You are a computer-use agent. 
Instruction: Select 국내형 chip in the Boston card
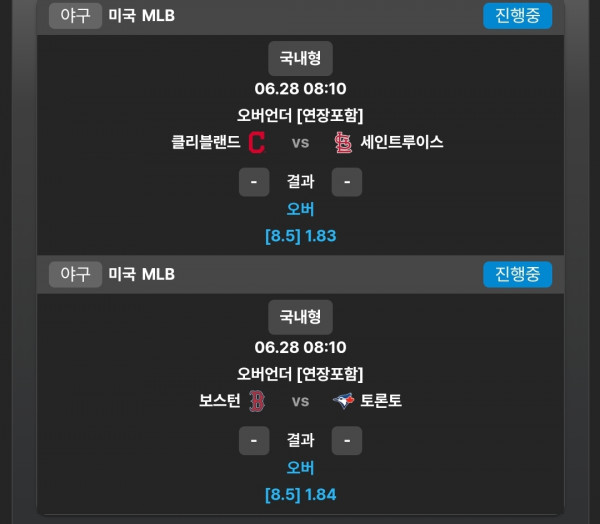(300, 317)
